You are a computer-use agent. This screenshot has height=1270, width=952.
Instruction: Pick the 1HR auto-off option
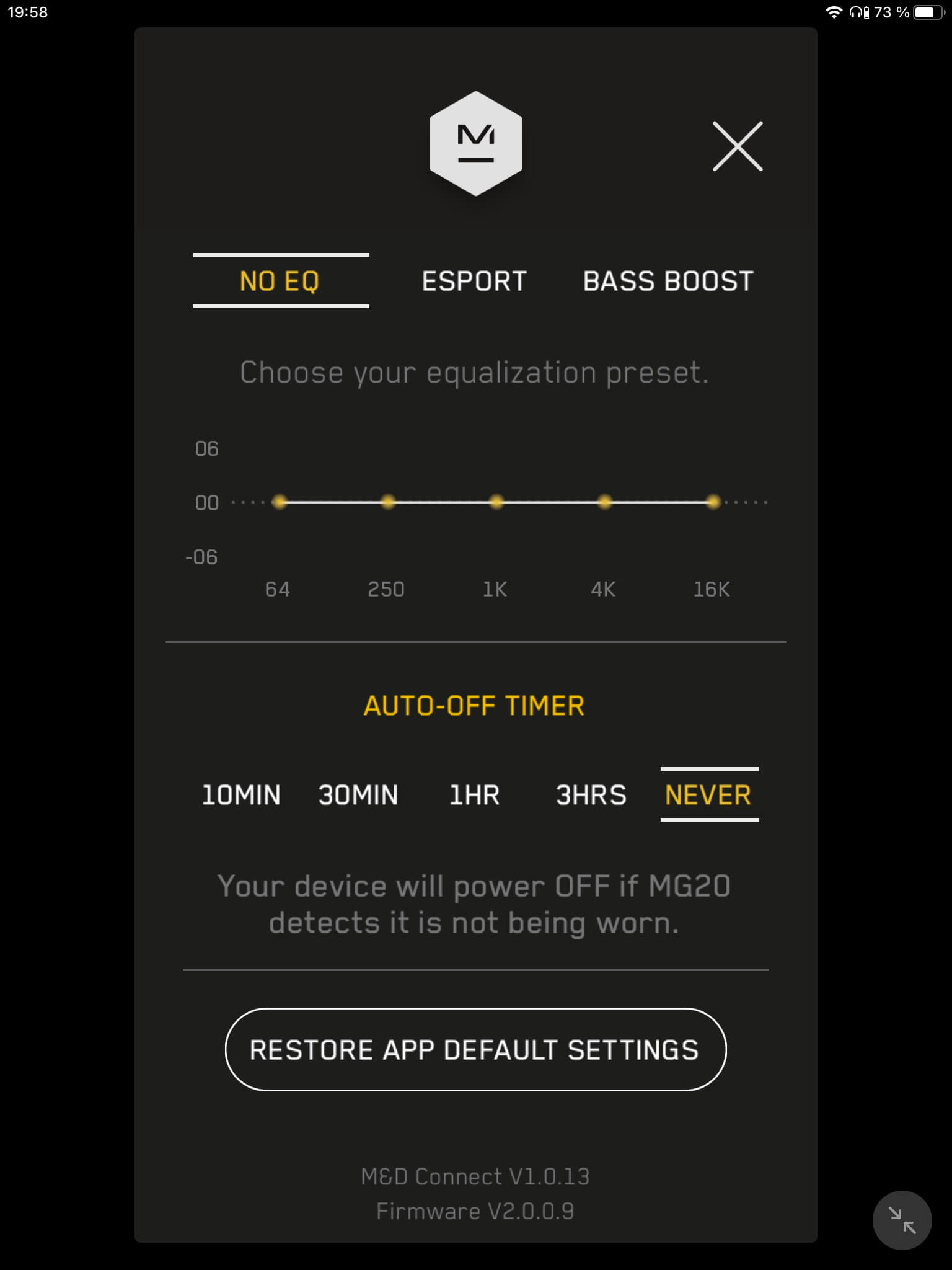click(474, 795)
